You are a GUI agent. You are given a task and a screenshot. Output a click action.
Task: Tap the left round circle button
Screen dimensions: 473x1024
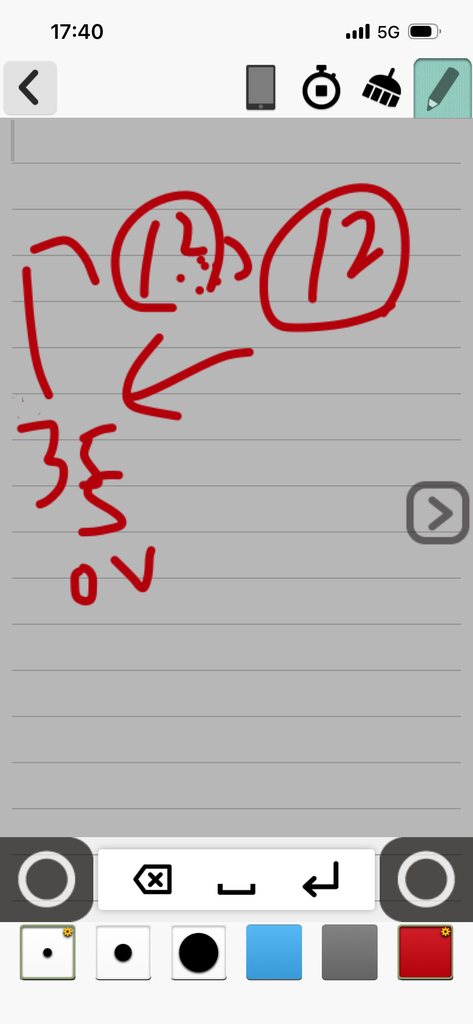click(46, 879)
